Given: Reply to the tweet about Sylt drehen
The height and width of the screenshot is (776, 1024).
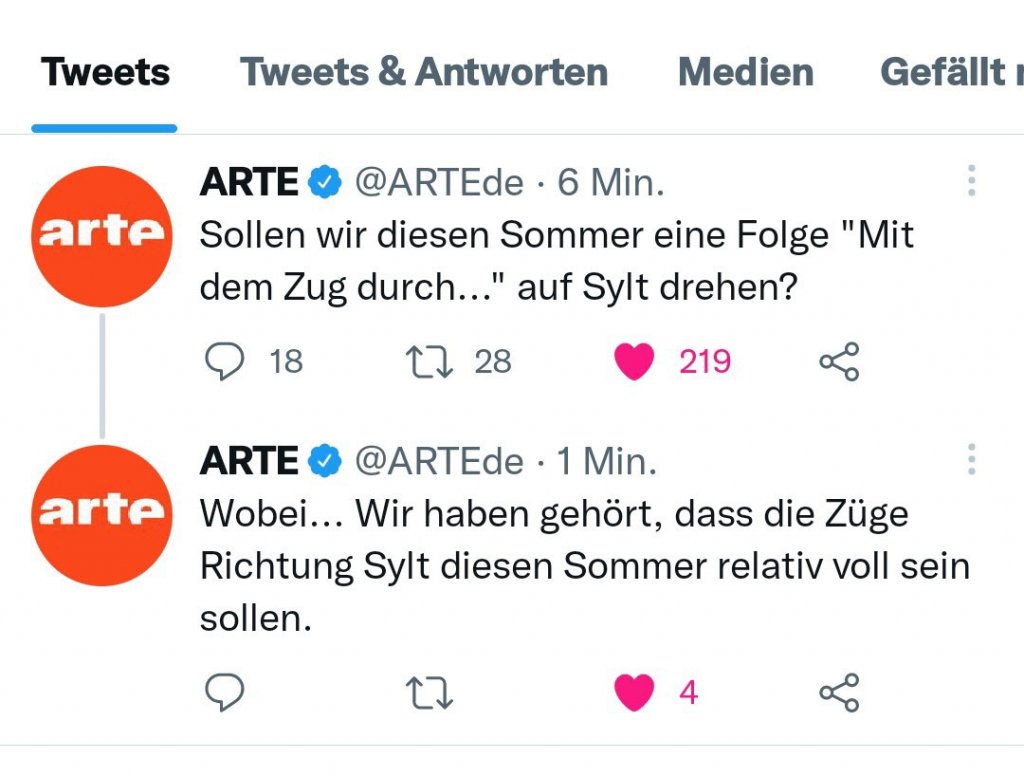Looking at the screenshot, I should [x=224, y=361].
